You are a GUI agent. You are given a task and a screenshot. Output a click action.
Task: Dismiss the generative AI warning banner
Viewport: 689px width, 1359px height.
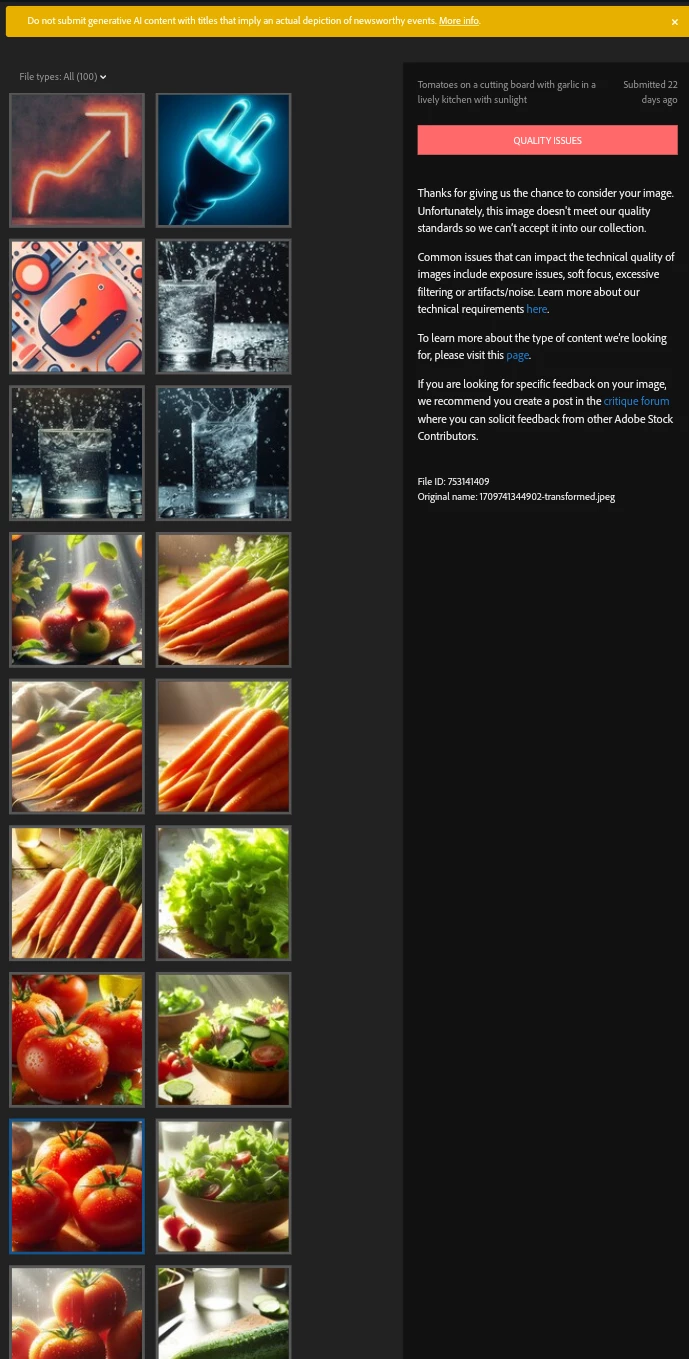coord(674,21)
